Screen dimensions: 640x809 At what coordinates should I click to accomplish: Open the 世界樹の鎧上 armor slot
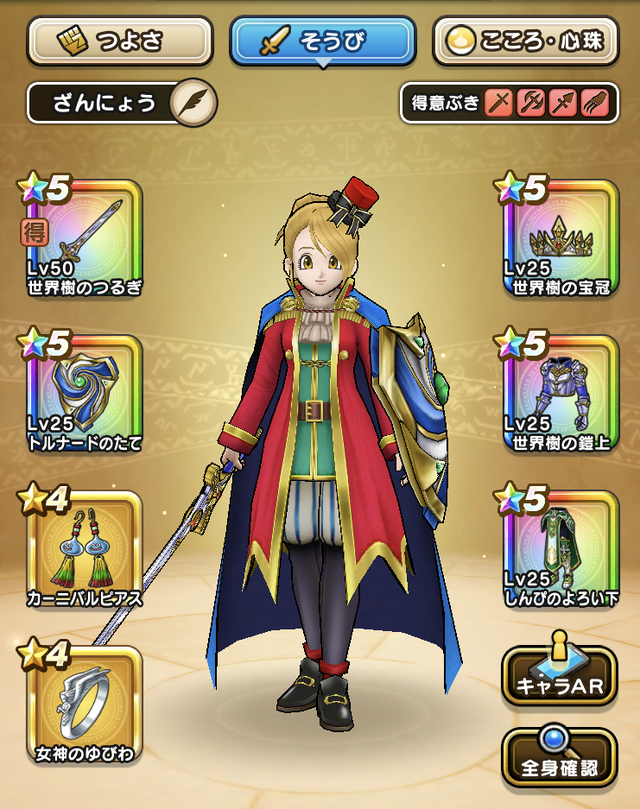pos(558,395)
